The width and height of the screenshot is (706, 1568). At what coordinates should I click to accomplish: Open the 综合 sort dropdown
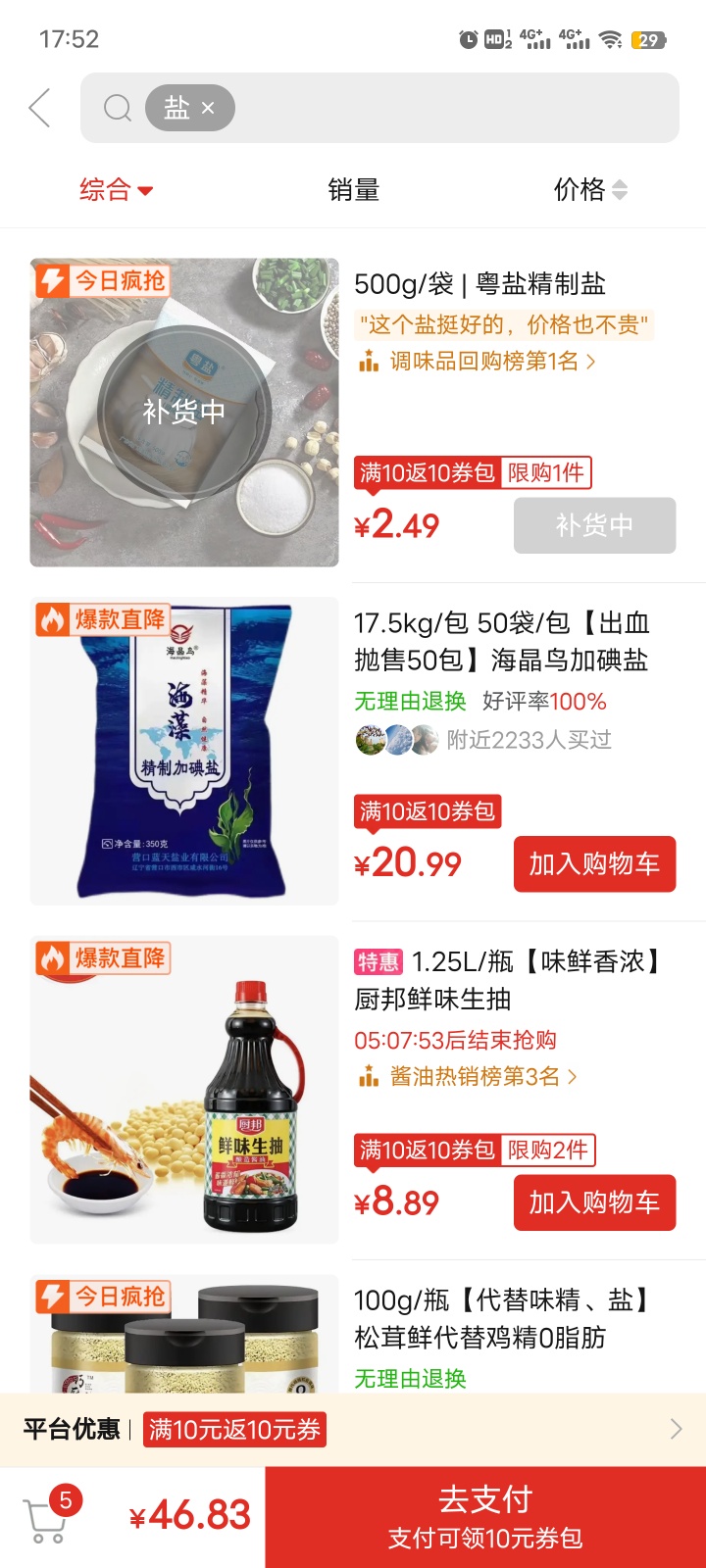pyautogui.click(x=116, y=189)
